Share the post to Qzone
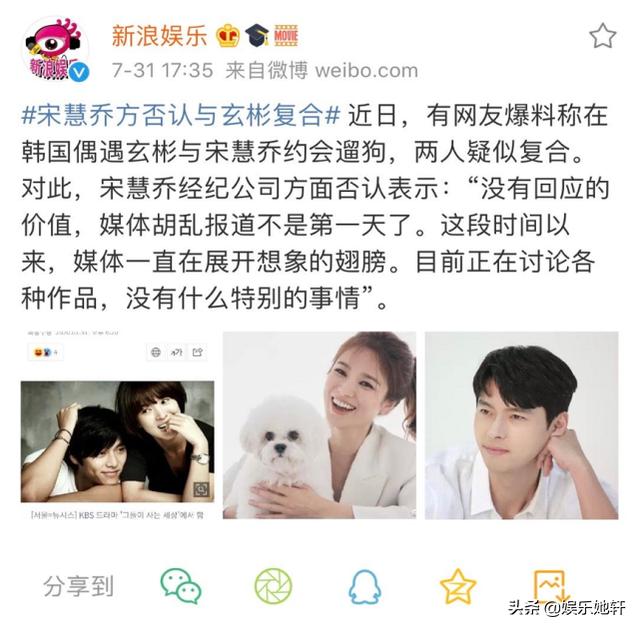This screenshot has height=630, width=640. pos(457,586)
